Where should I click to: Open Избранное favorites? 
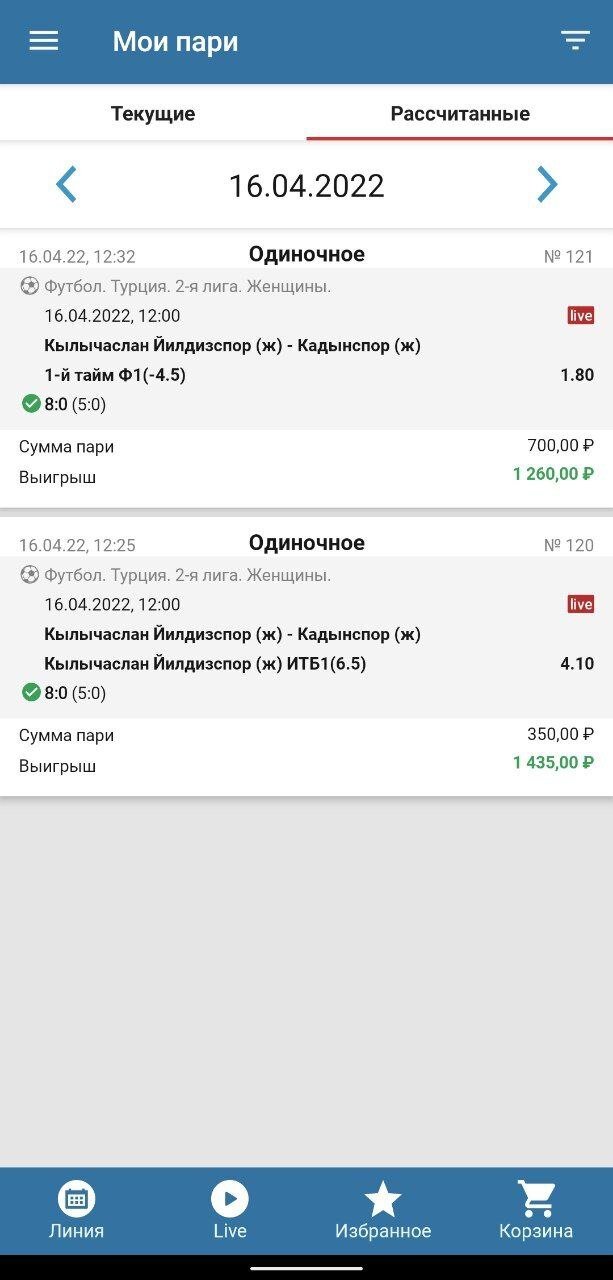pos(383,1210)
